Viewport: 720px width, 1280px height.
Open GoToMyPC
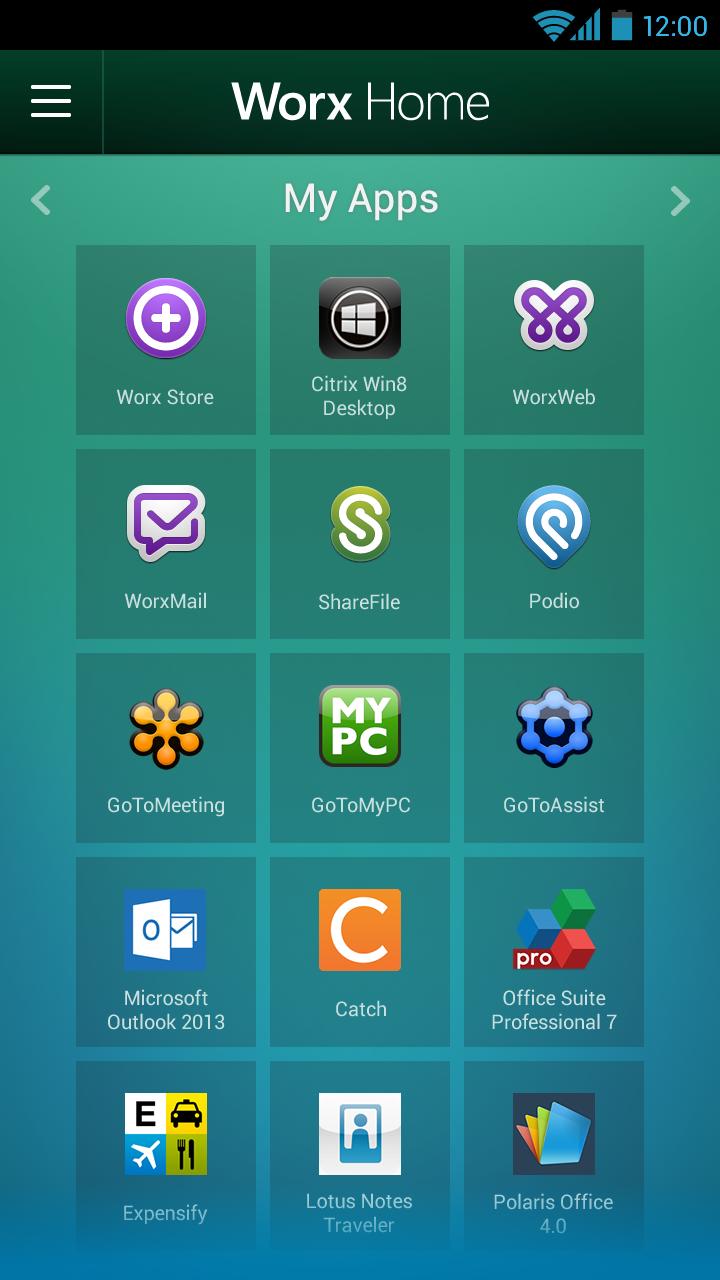pos(360,748)
